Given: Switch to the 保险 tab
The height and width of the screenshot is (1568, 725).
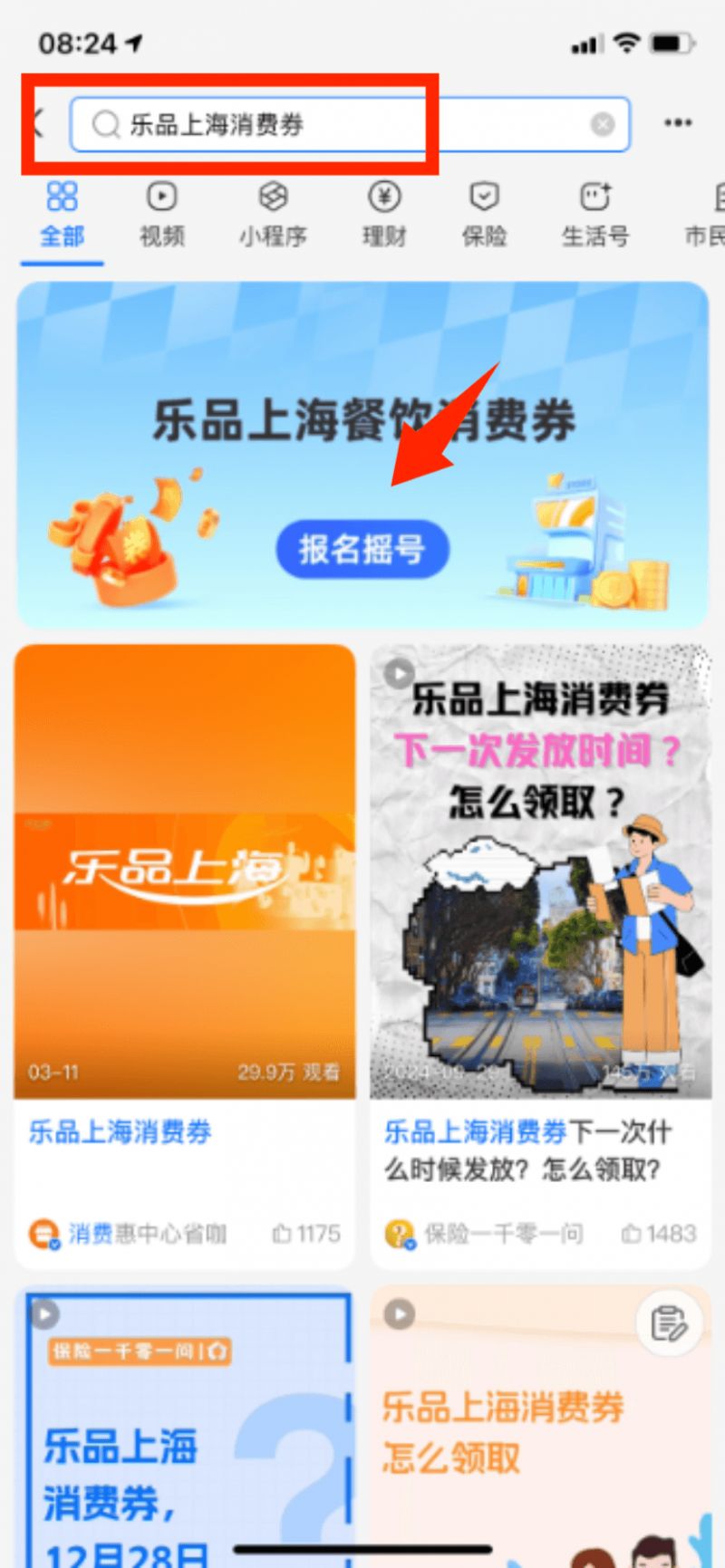Looking at the screenshot, I should 484,216.
